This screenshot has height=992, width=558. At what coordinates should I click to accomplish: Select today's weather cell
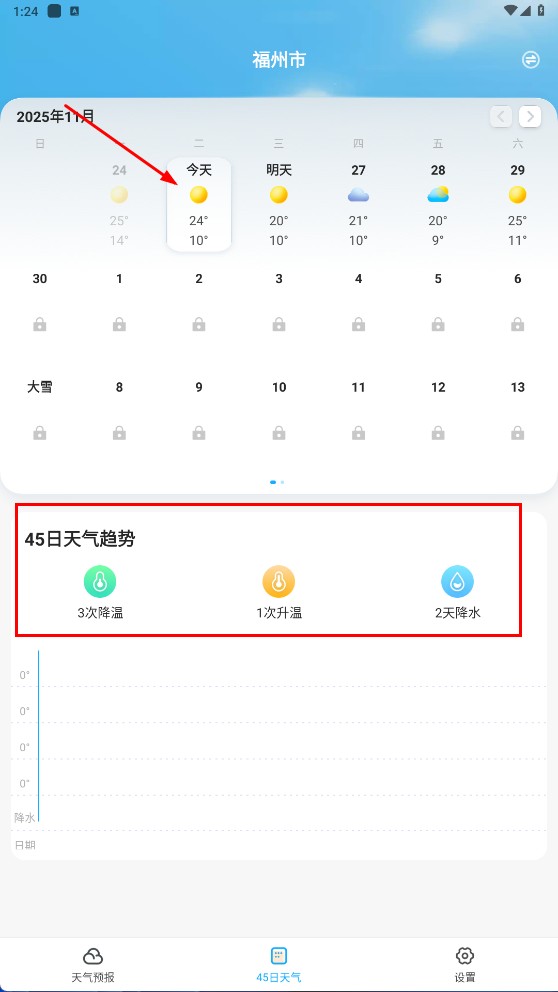[x=199, y=204]
